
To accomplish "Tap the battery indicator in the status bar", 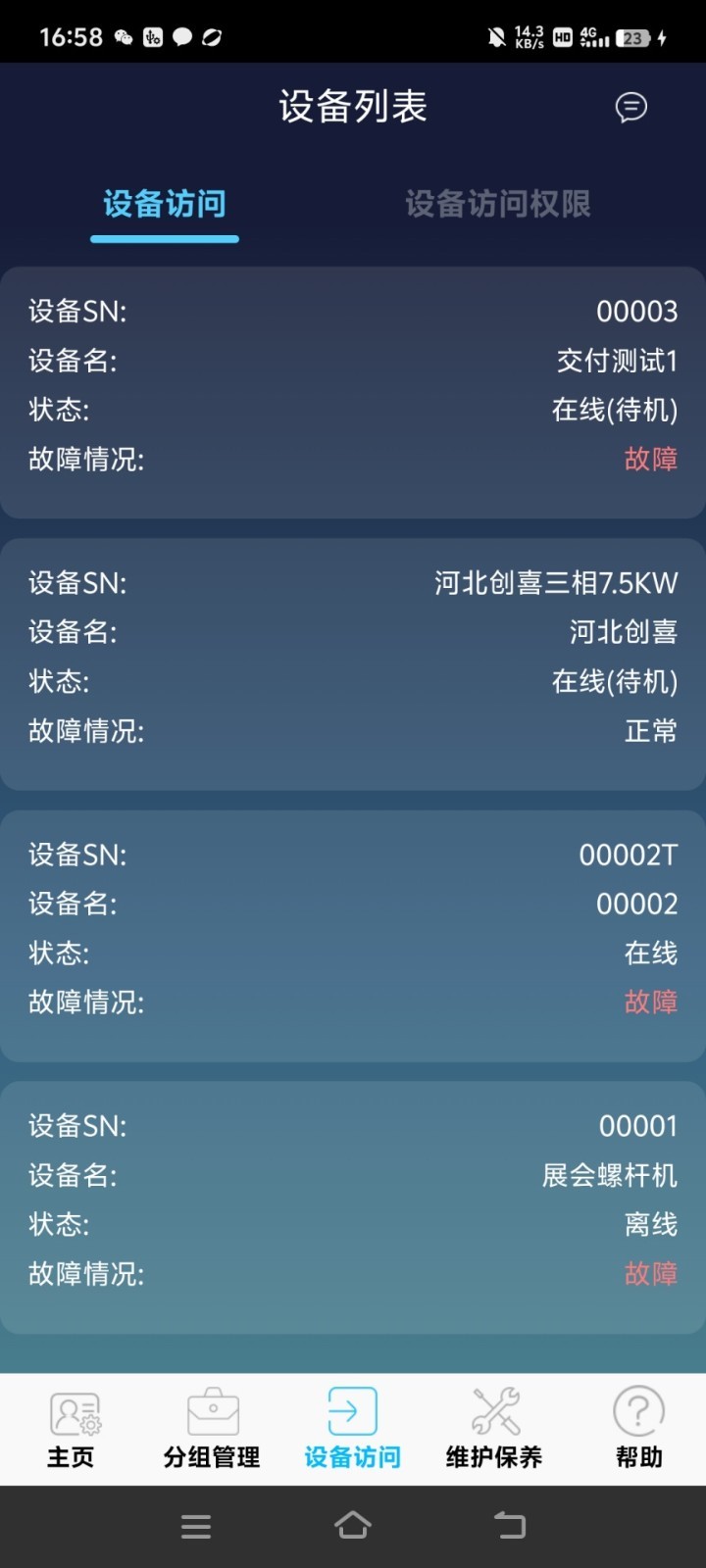I will (633, 38).
